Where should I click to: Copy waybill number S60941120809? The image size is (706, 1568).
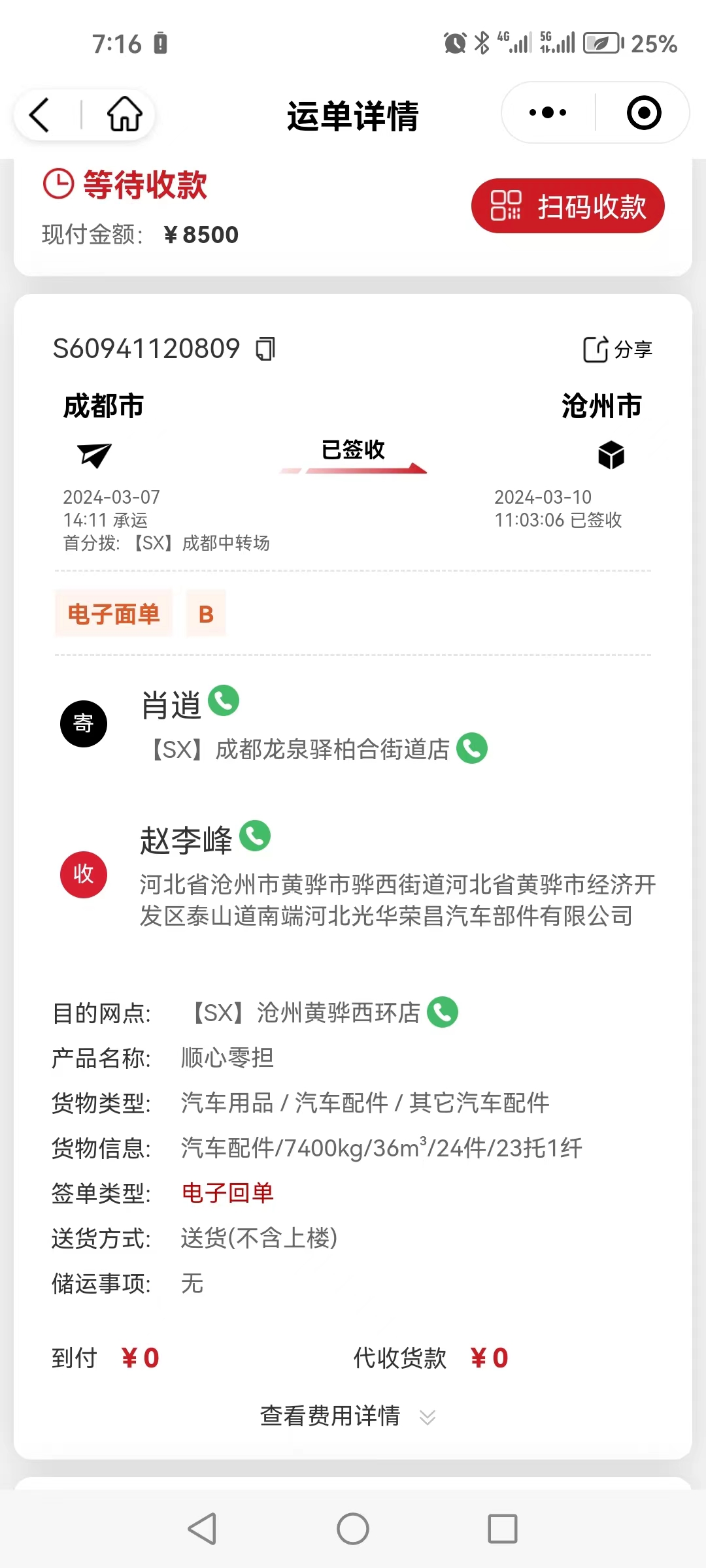point(265,349)
